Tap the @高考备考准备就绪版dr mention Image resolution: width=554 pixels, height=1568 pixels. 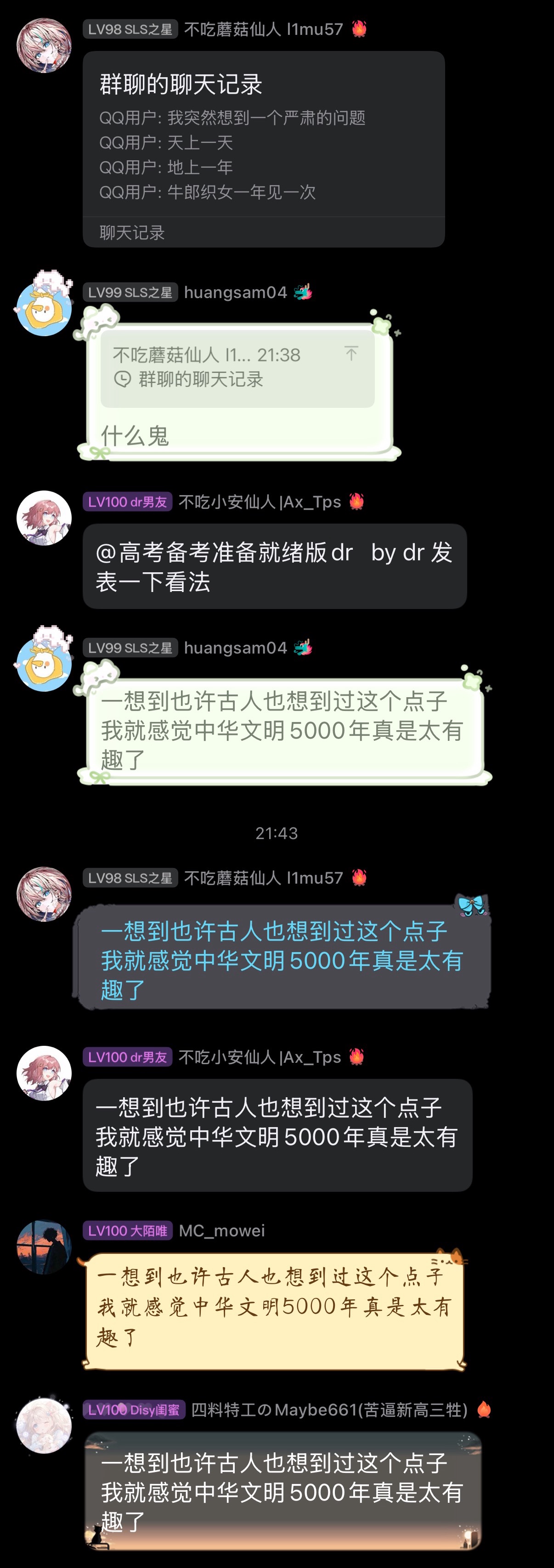click(x=224, y=553)
